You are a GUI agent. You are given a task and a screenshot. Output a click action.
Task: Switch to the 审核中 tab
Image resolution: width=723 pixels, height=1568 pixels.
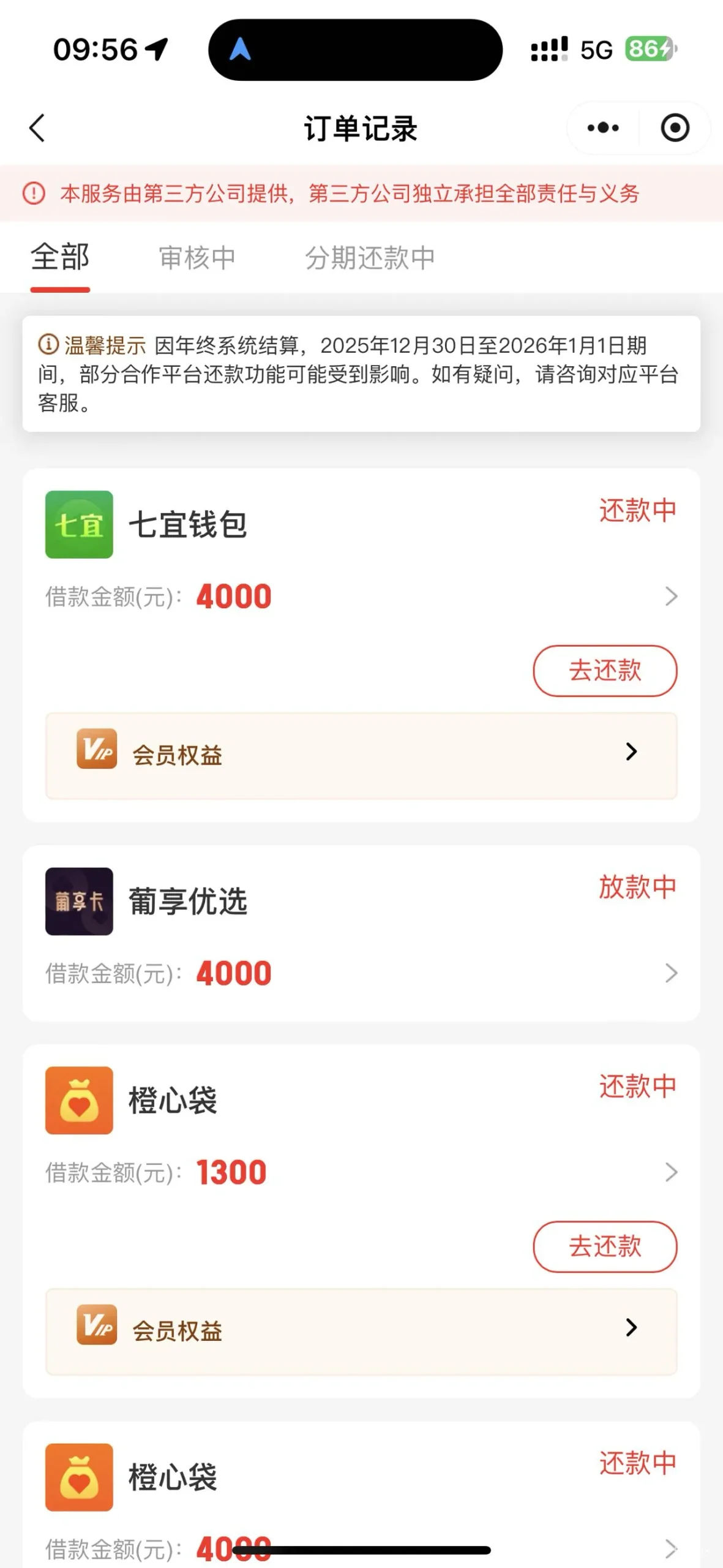tap(197, 257)
